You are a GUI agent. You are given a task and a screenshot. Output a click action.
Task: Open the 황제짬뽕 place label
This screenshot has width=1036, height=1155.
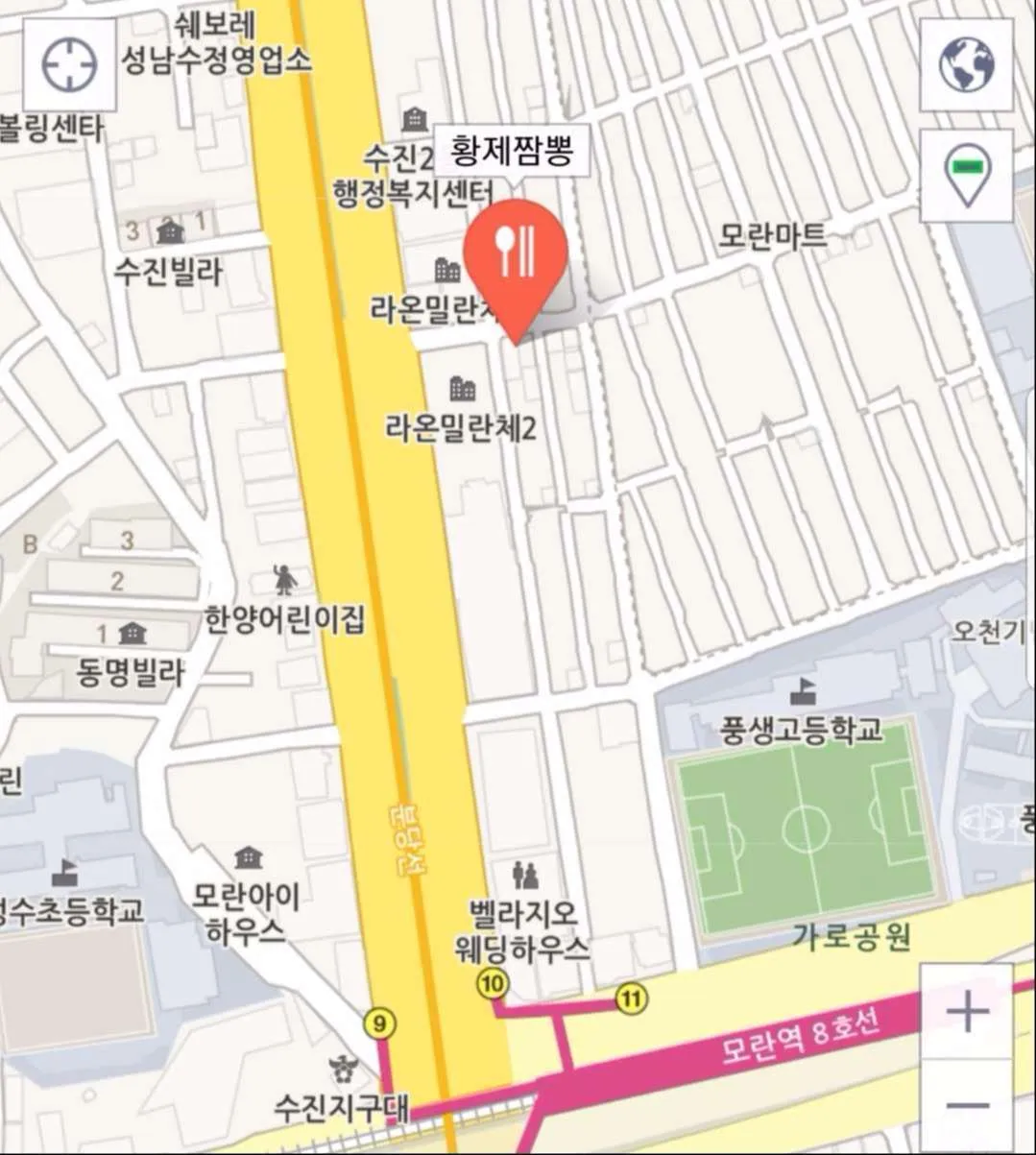(x=512, y=151)
